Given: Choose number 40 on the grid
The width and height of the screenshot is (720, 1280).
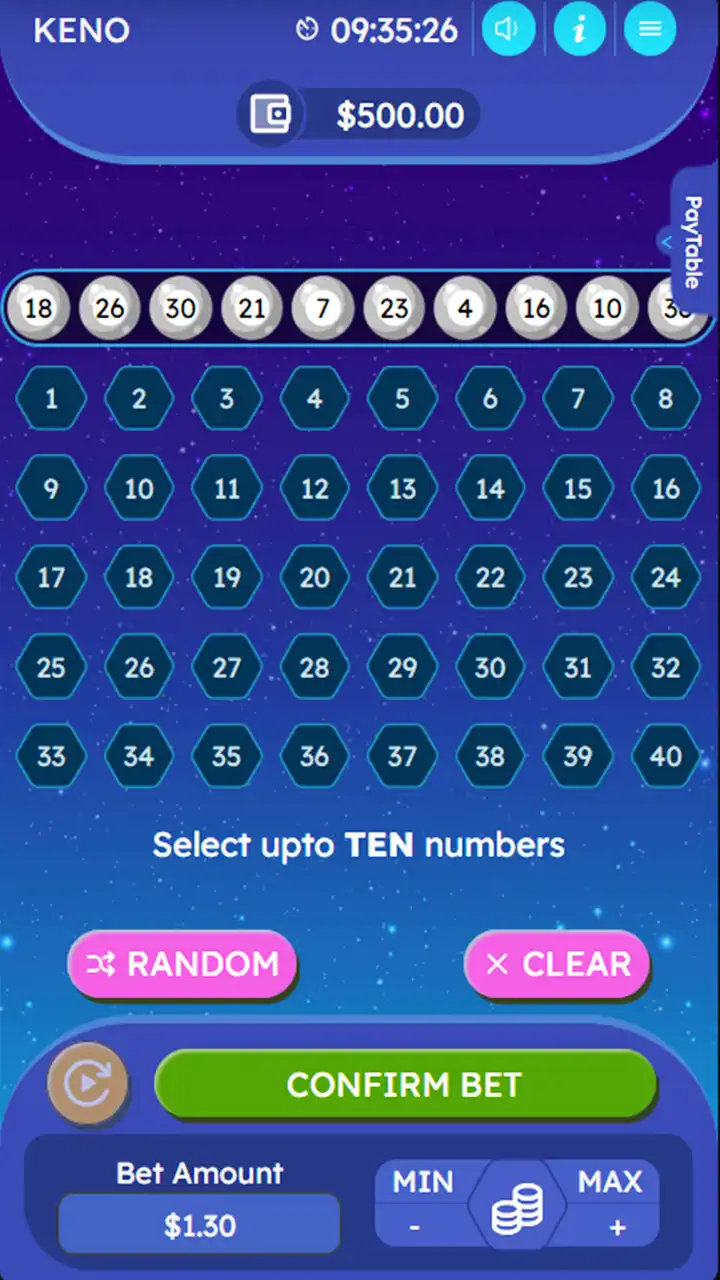Looking at the screenshot, I should (x=666, y=756).
